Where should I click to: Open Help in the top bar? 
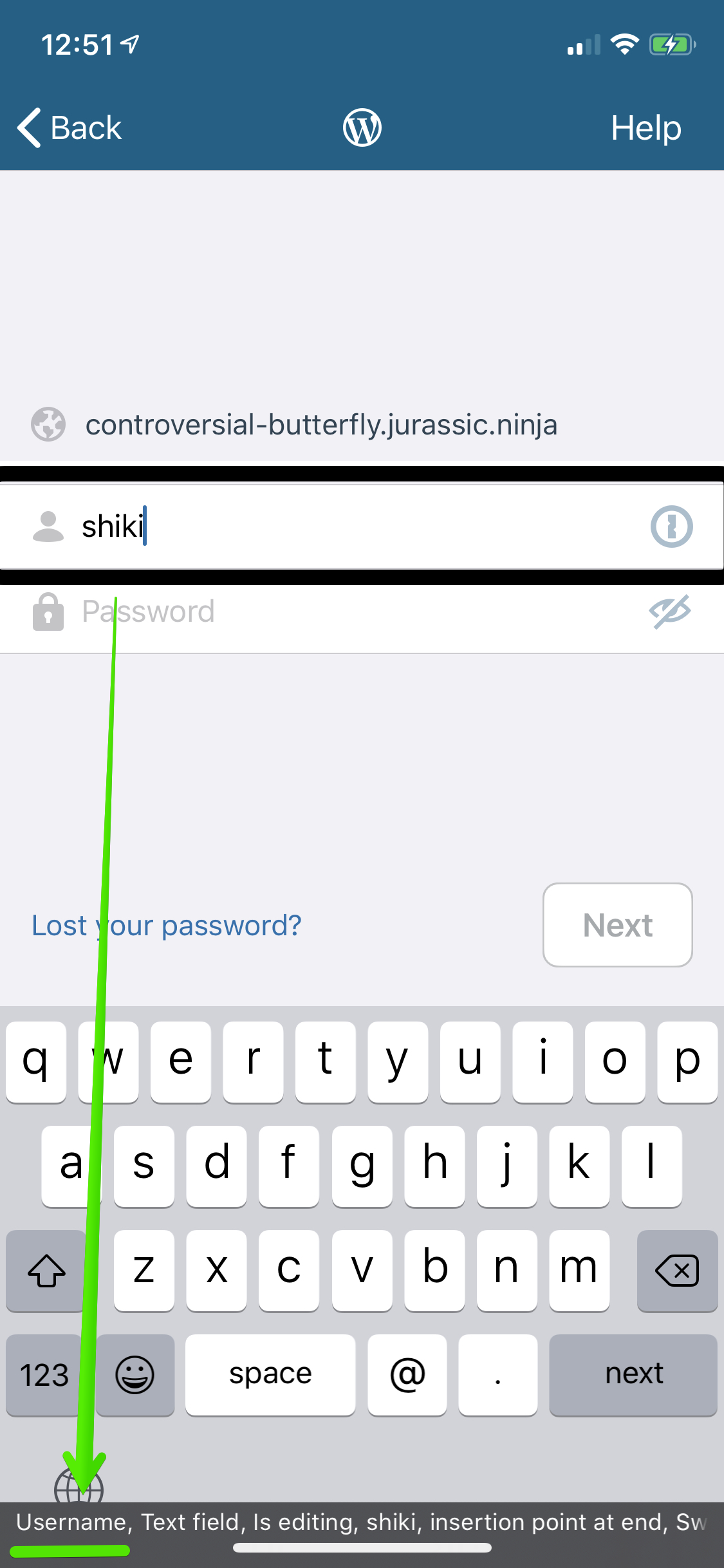645,127
